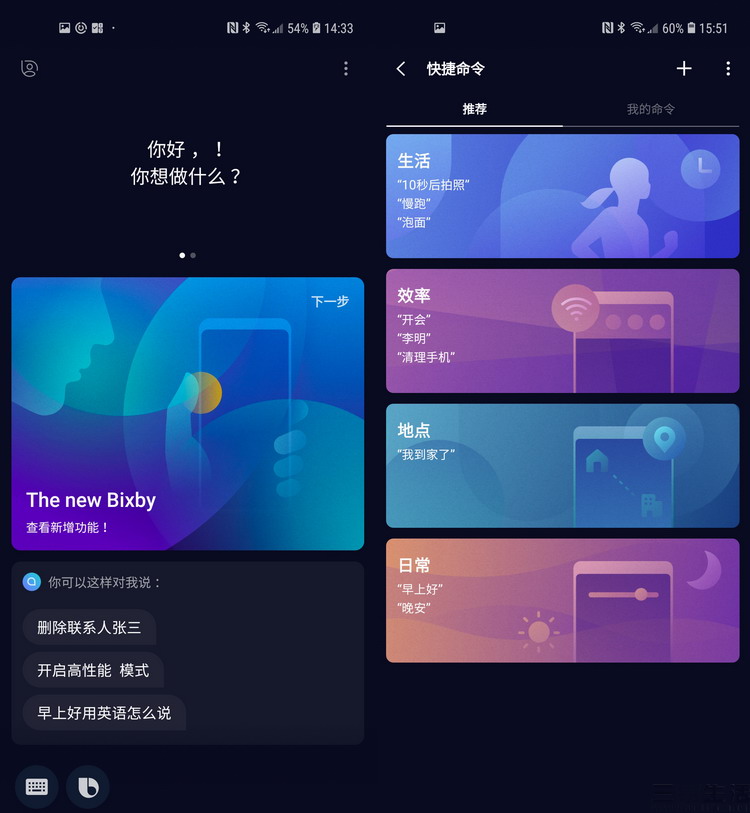Screen dimensions: 750x813
Task: Open the 日常 command card
Action: click(x=562, y=600)
